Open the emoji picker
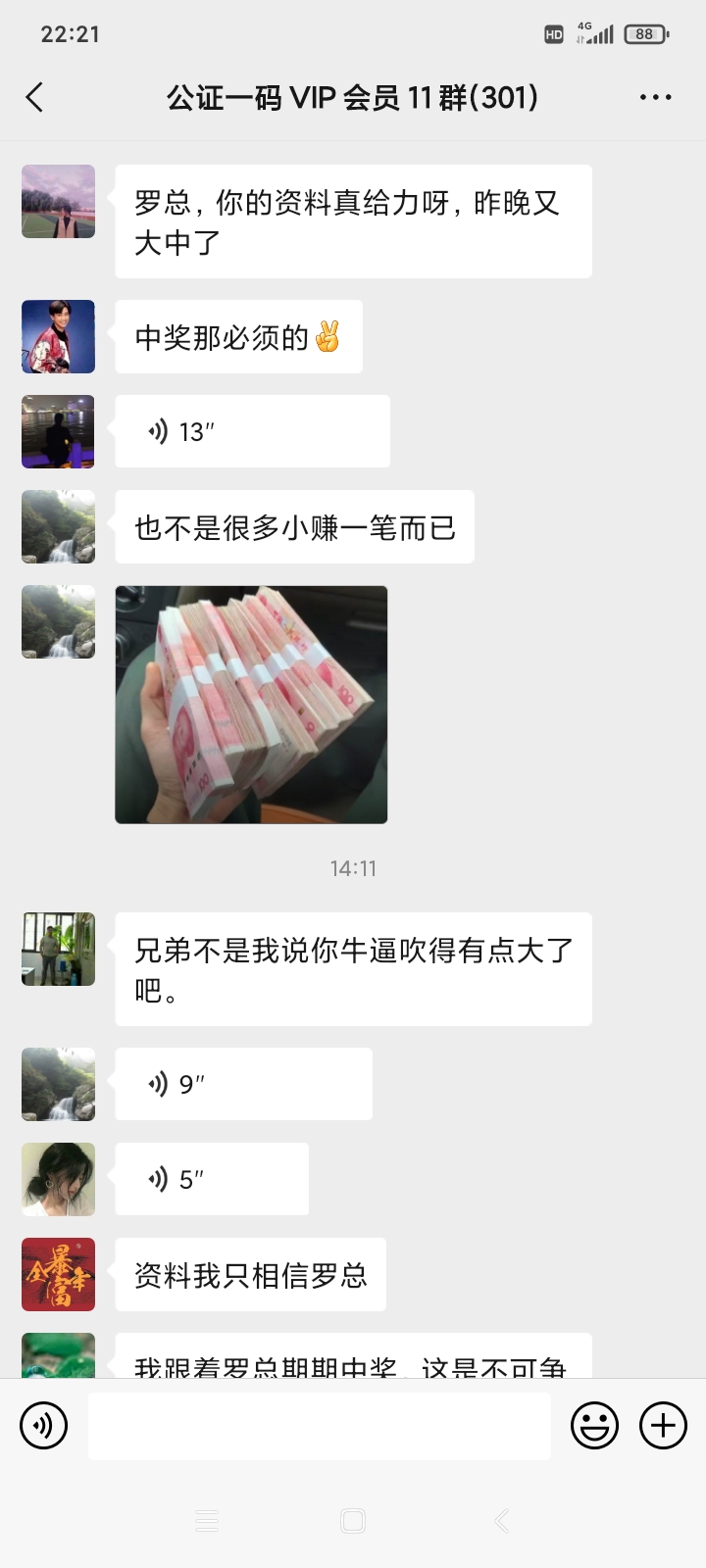Screen dimensions: 706x1568 [x=594, y=1425]
